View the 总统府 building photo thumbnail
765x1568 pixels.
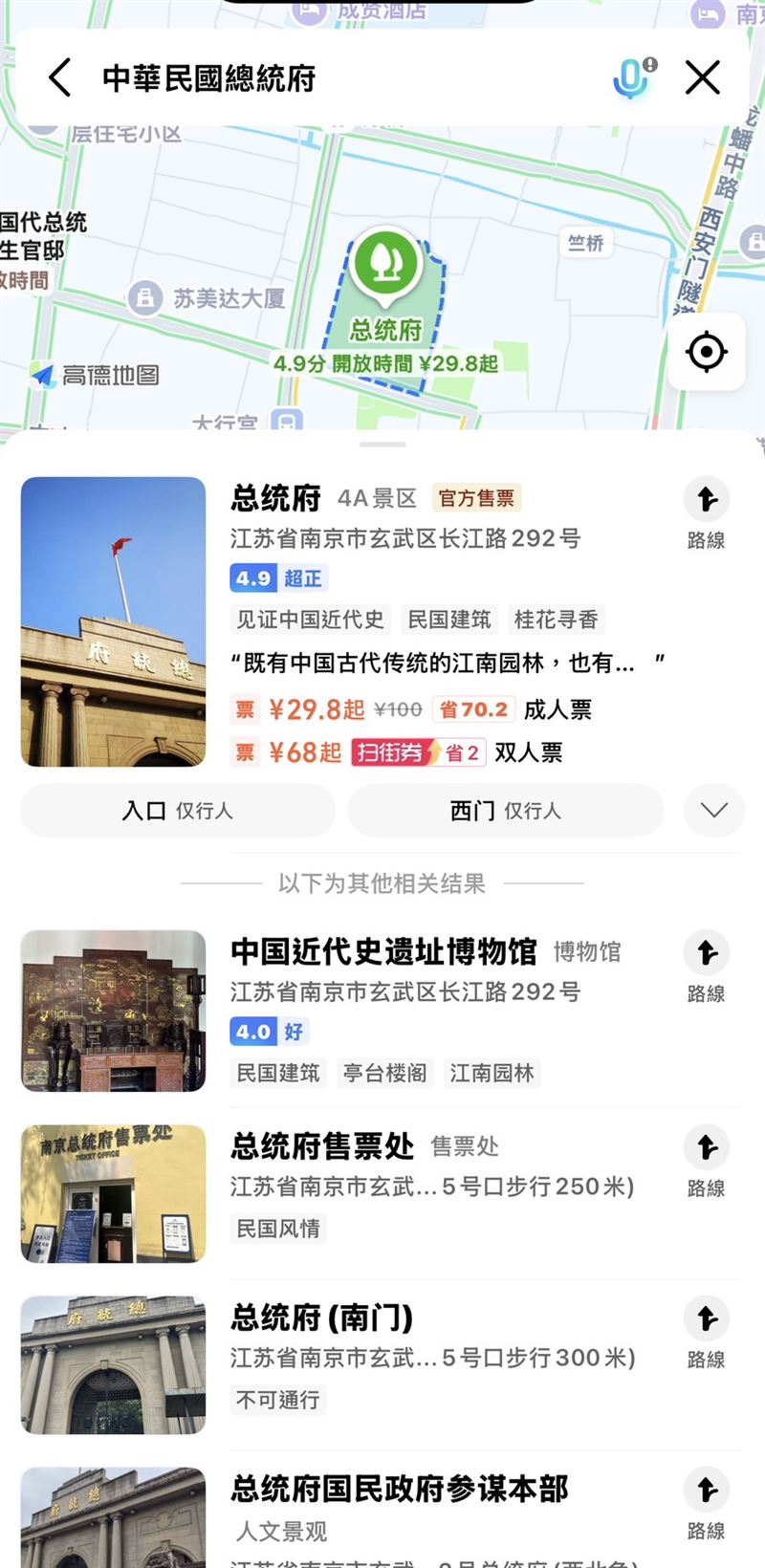pyautogui.click(x=114, y=622)
